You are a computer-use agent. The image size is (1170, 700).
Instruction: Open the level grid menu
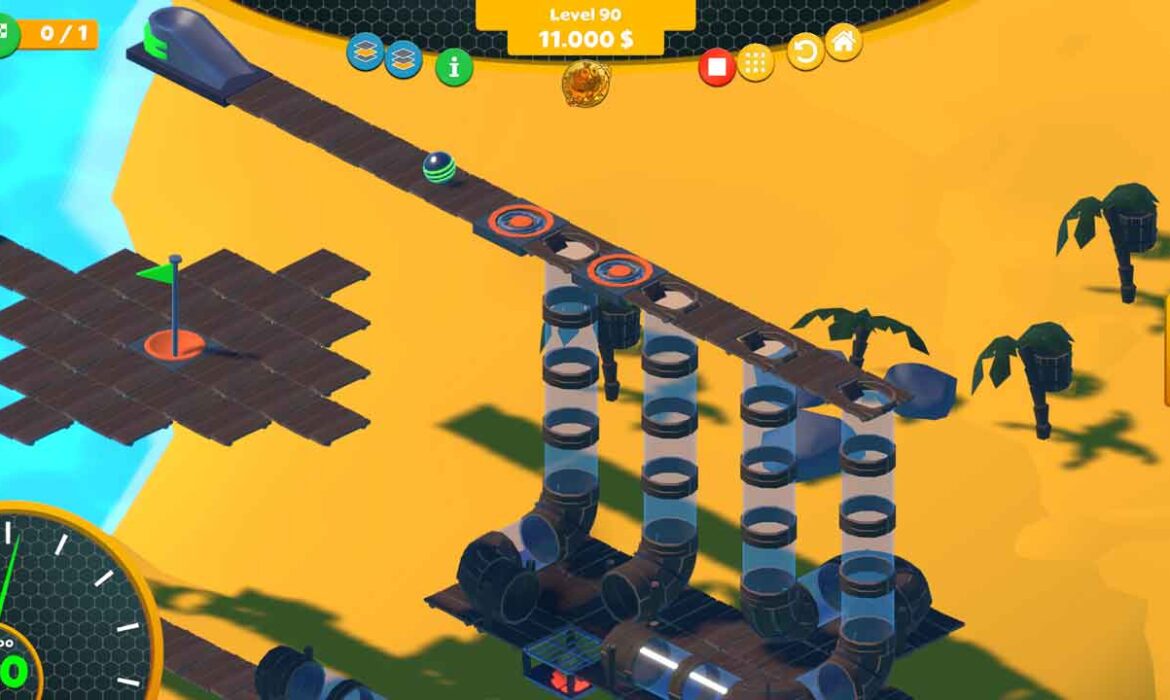755,63
